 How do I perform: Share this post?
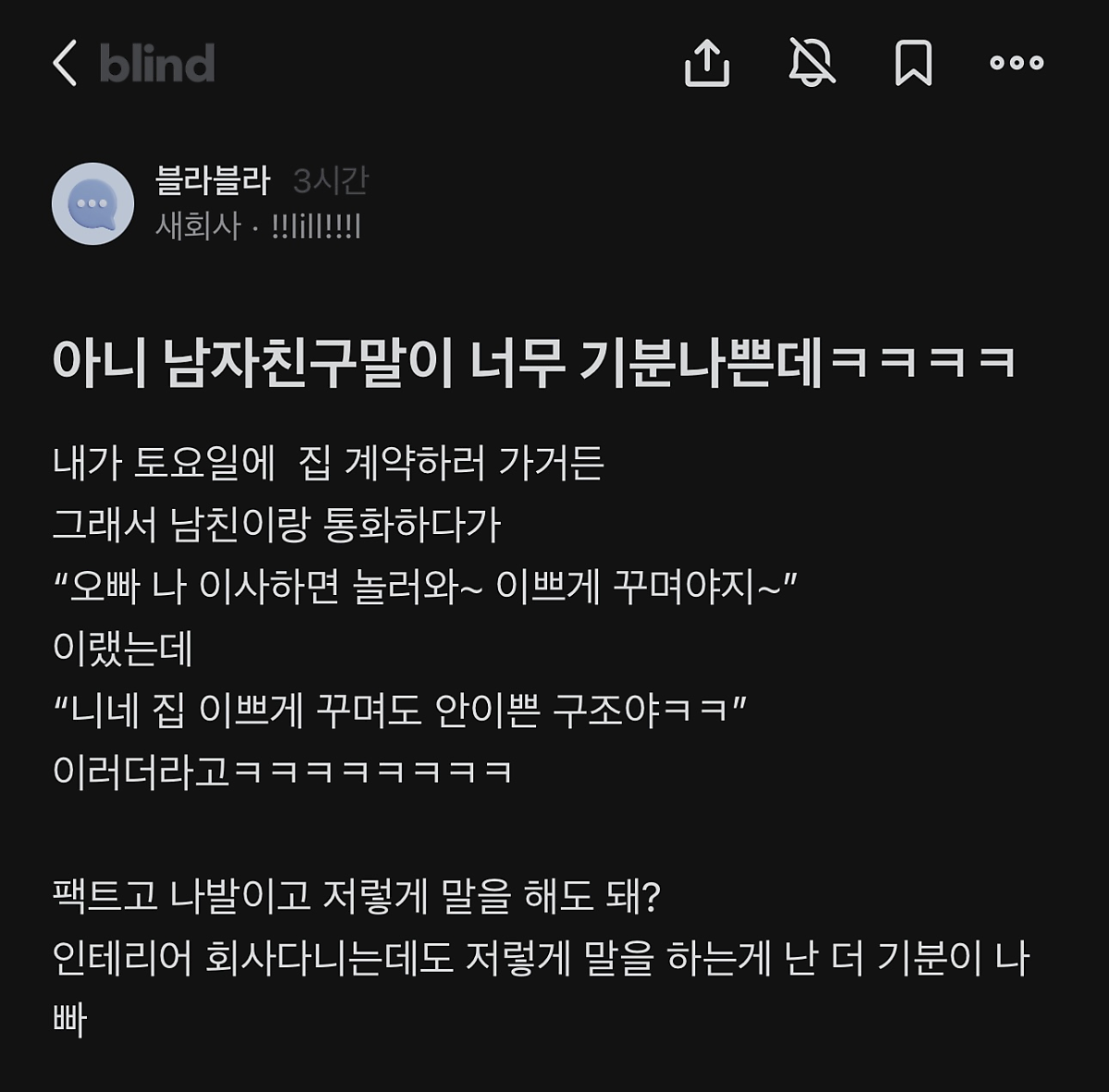707,63
